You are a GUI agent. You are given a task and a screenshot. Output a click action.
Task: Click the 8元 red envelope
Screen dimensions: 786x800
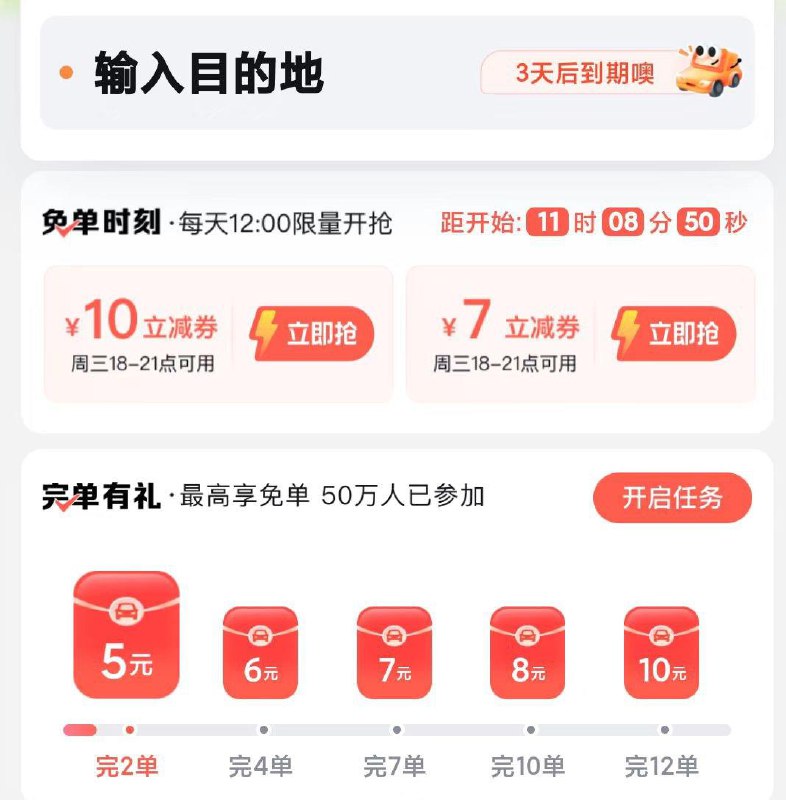(530, 655)
